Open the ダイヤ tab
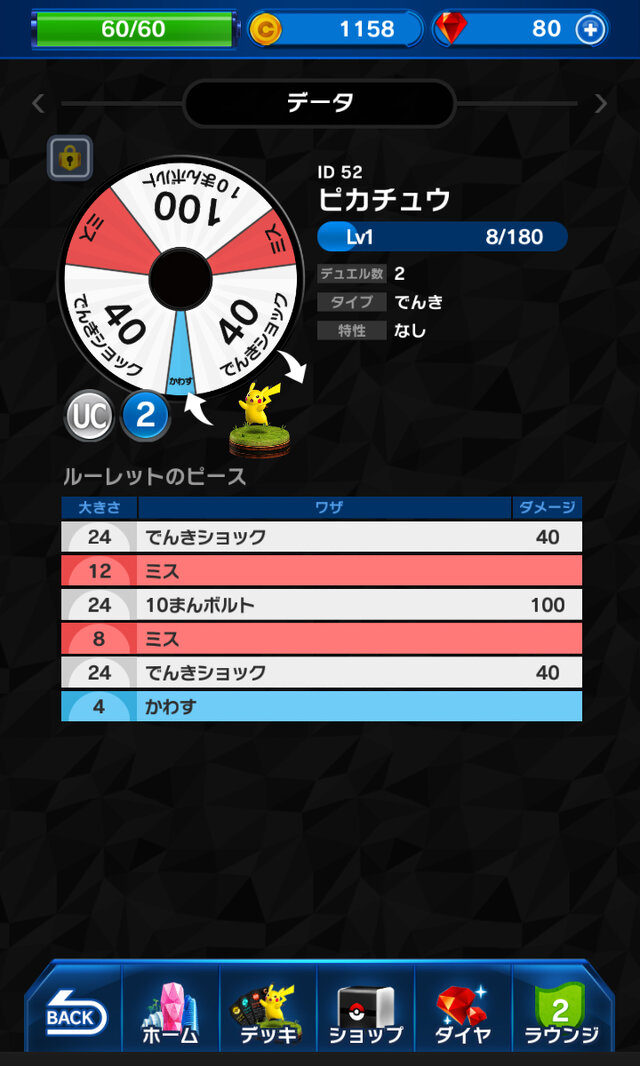 coord(463,1009)
